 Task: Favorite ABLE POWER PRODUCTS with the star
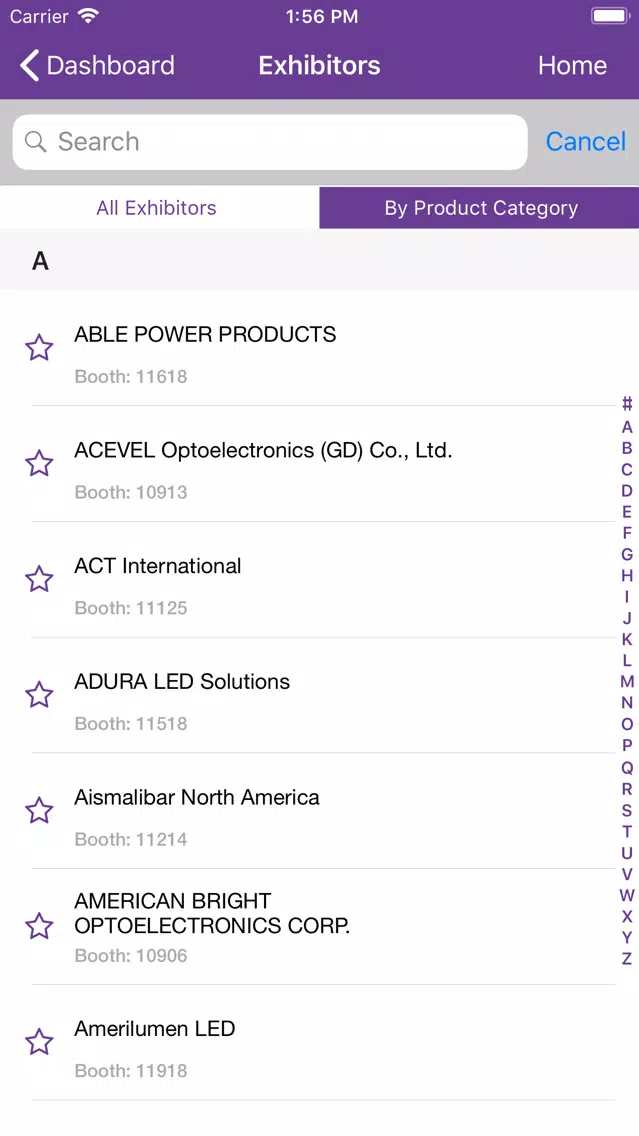pos(39,348)
